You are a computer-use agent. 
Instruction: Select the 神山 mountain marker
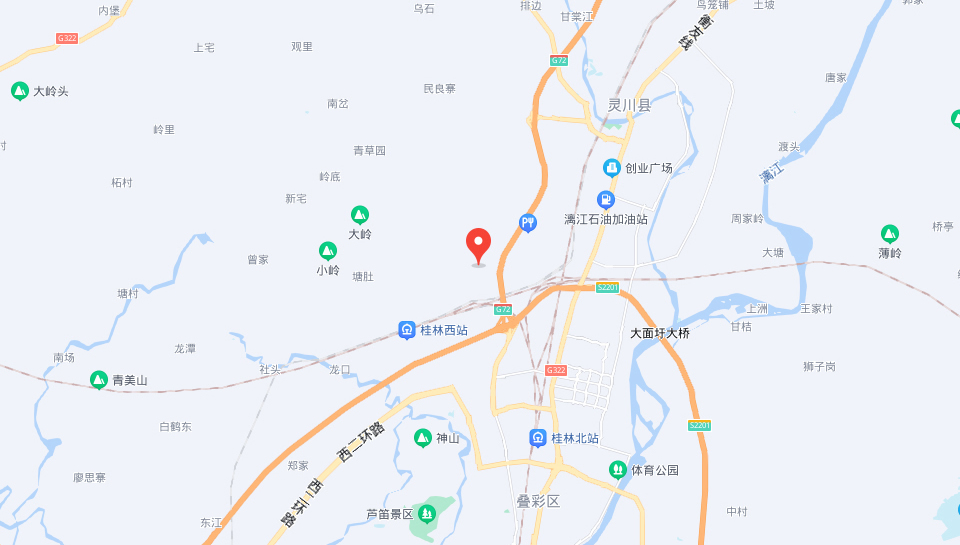(x=423, y=438)
